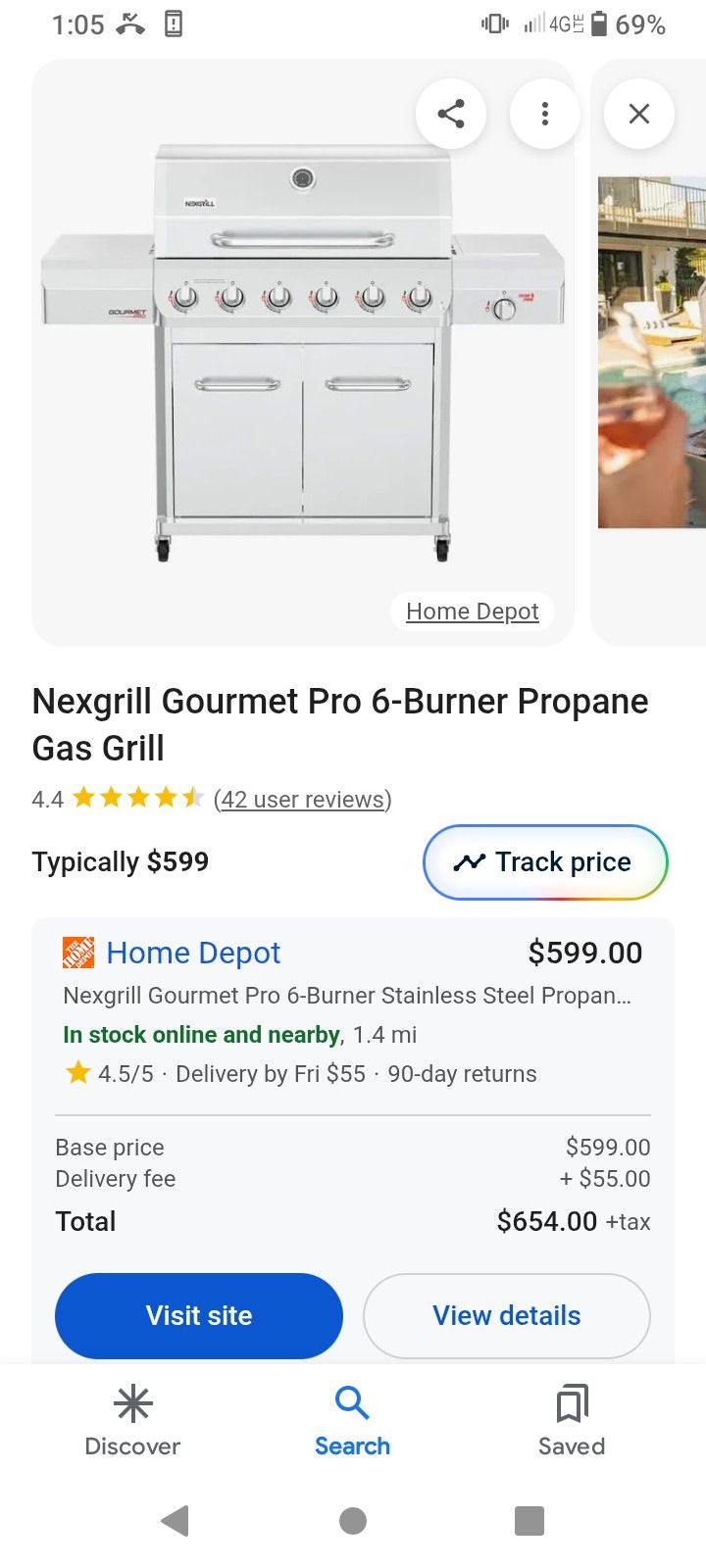
Task: Tap the Search magnifier icon in bottom bar
Action: coord(352,1403)
